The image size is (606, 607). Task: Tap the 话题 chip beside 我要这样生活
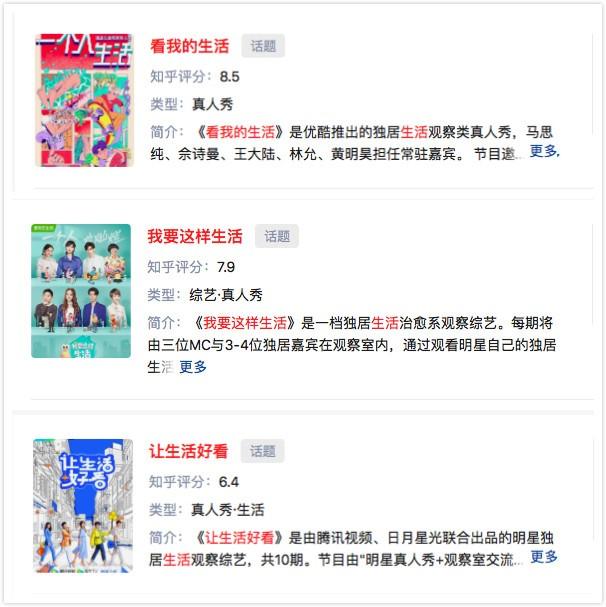click(x=277, y=237)
